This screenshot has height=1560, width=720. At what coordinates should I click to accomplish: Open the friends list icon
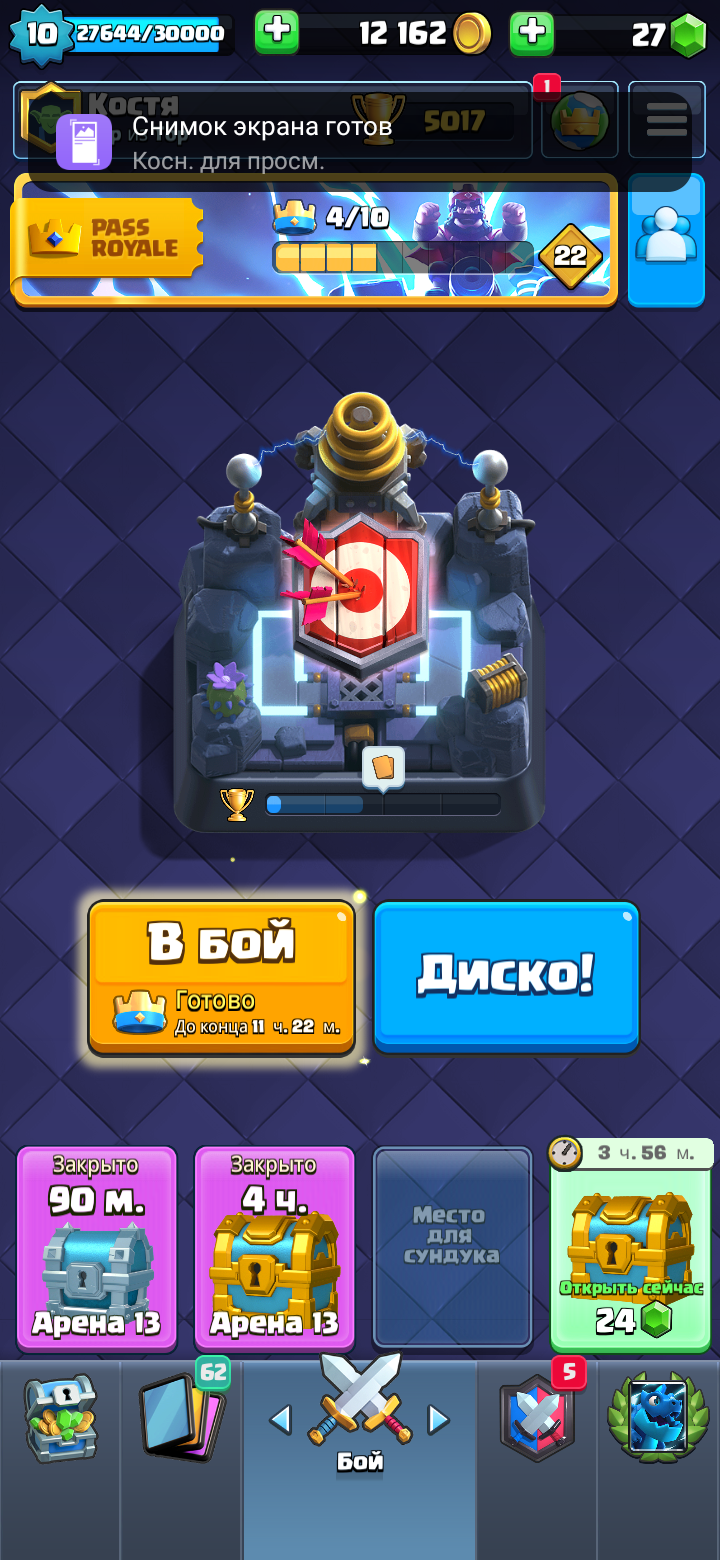click(x=666, y=240)
